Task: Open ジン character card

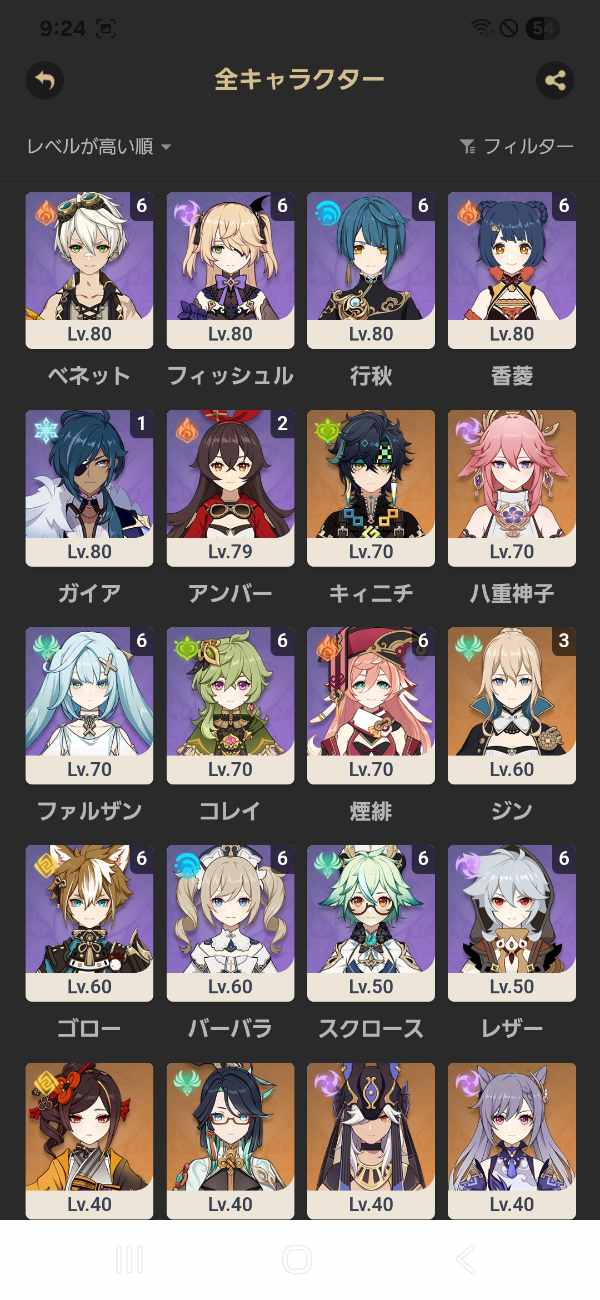Action: point(512,705)
